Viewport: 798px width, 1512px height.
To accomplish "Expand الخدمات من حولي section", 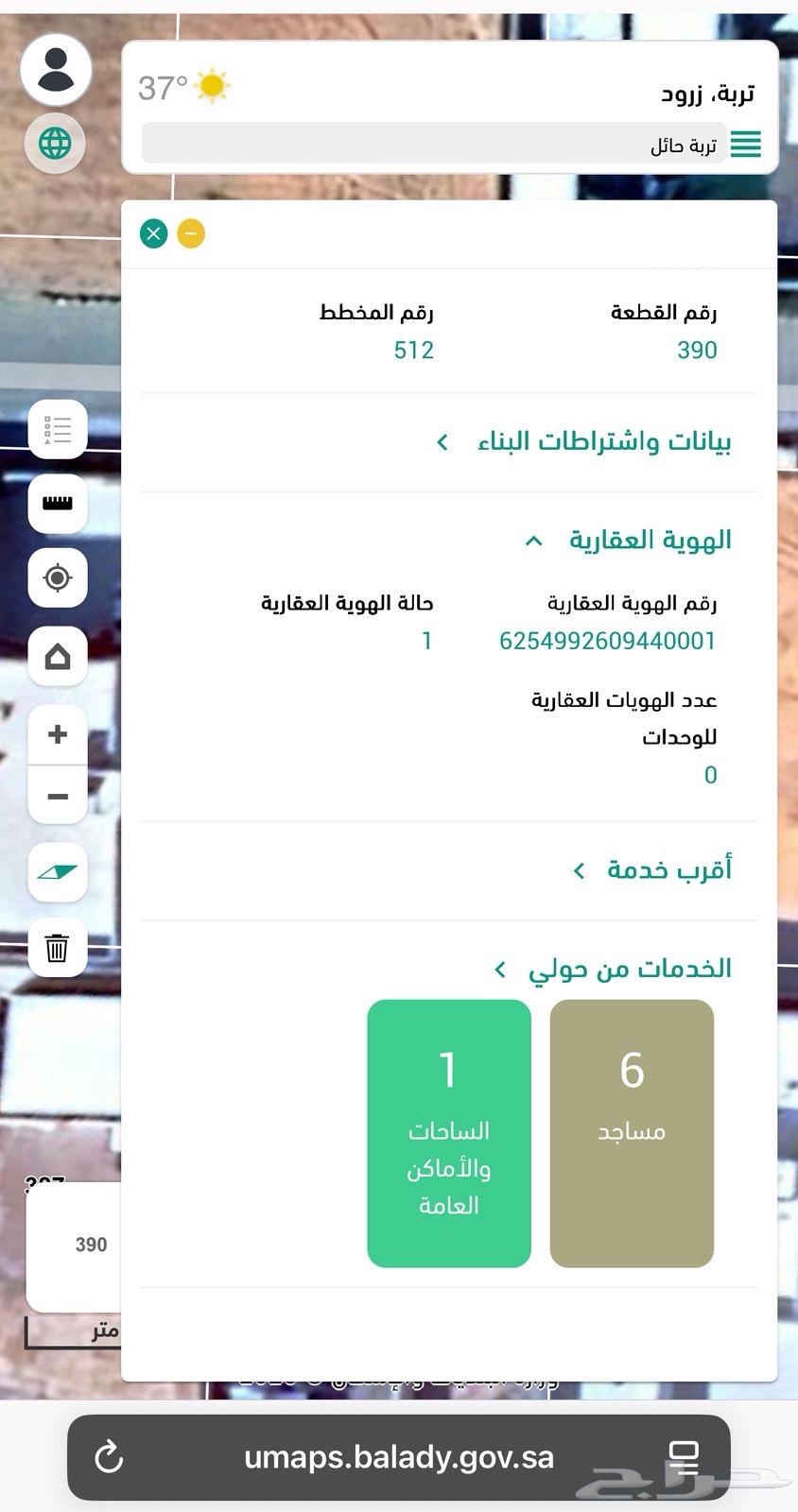I will 613,970.
